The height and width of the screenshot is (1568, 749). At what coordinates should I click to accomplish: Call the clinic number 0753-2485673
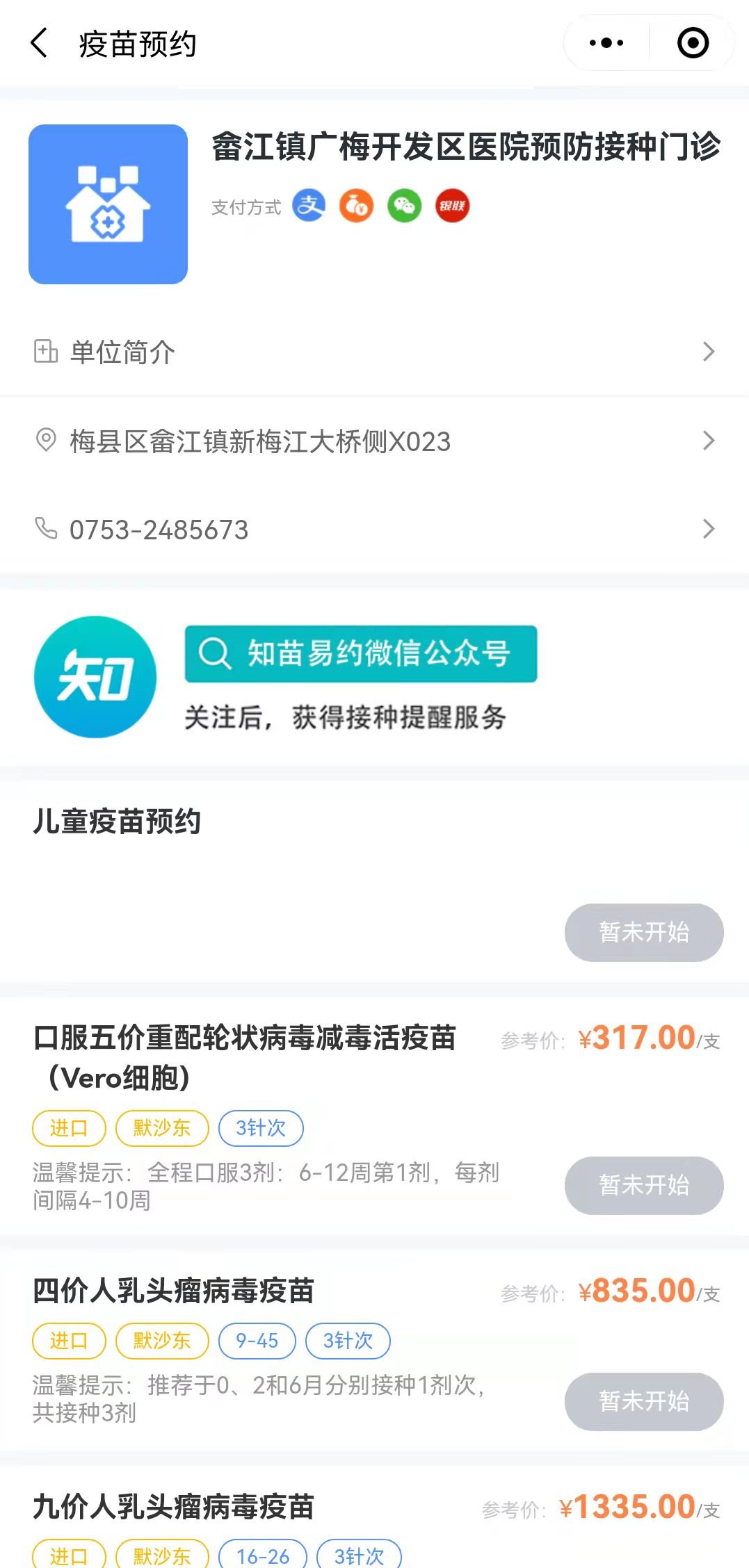coord(374,530)
